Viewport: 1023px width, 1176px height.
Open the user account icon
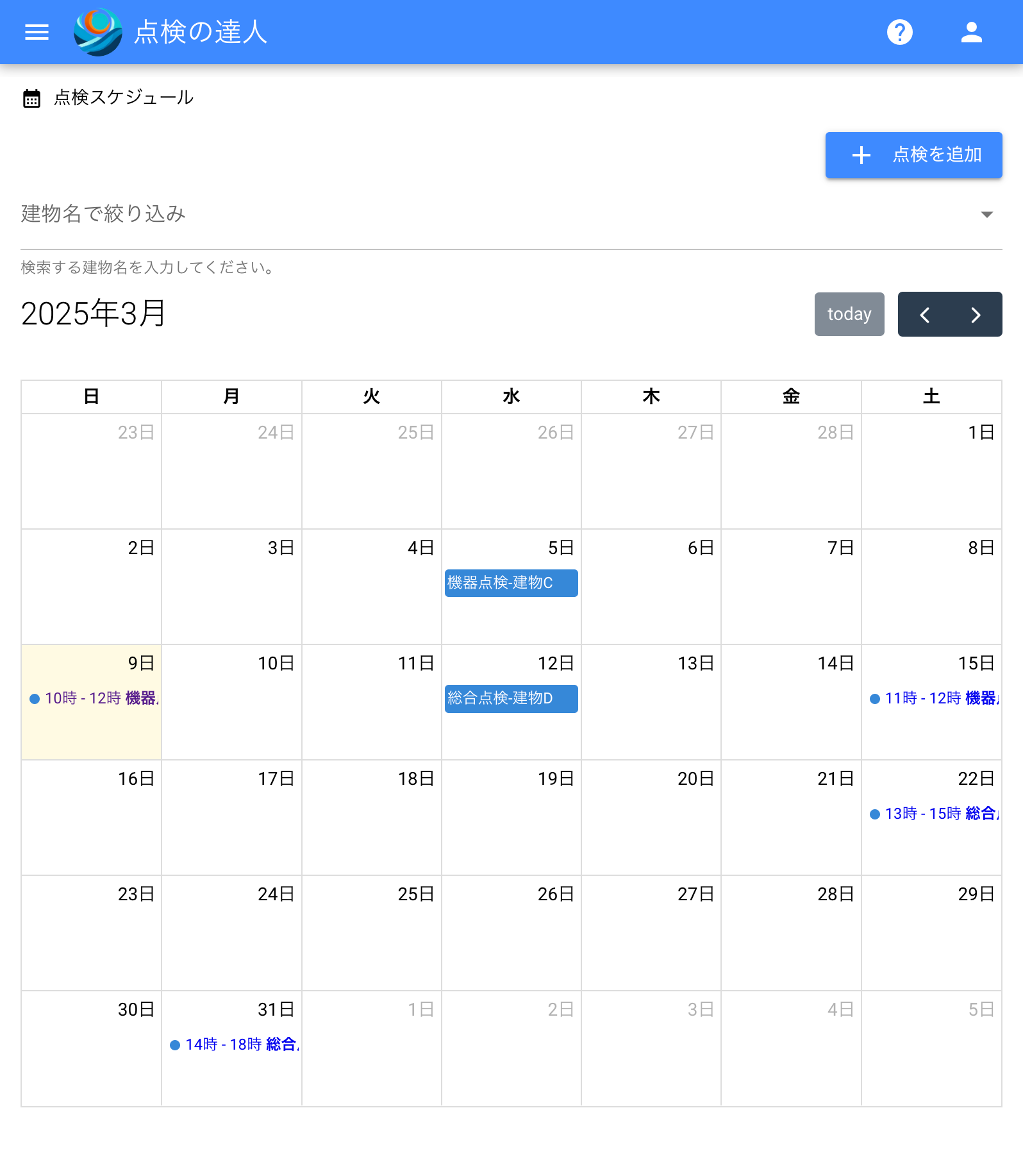click(971, 32)
